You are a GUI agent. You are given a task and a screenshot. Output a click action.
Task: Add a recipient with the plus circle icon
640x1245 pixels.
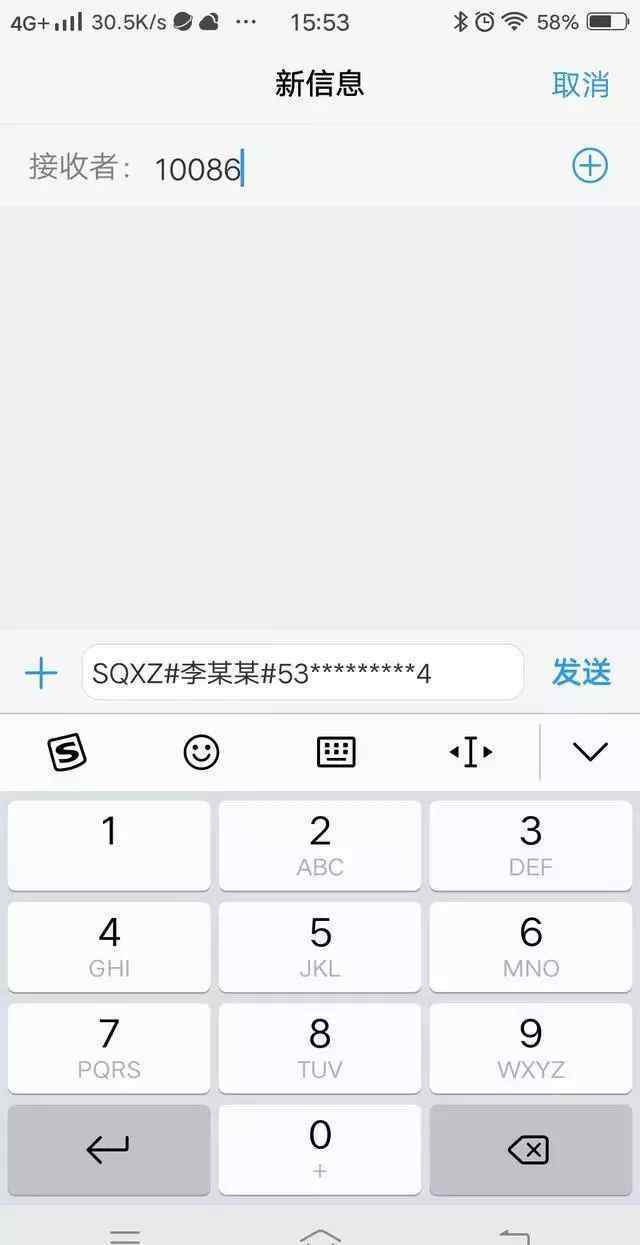point(589,165)
